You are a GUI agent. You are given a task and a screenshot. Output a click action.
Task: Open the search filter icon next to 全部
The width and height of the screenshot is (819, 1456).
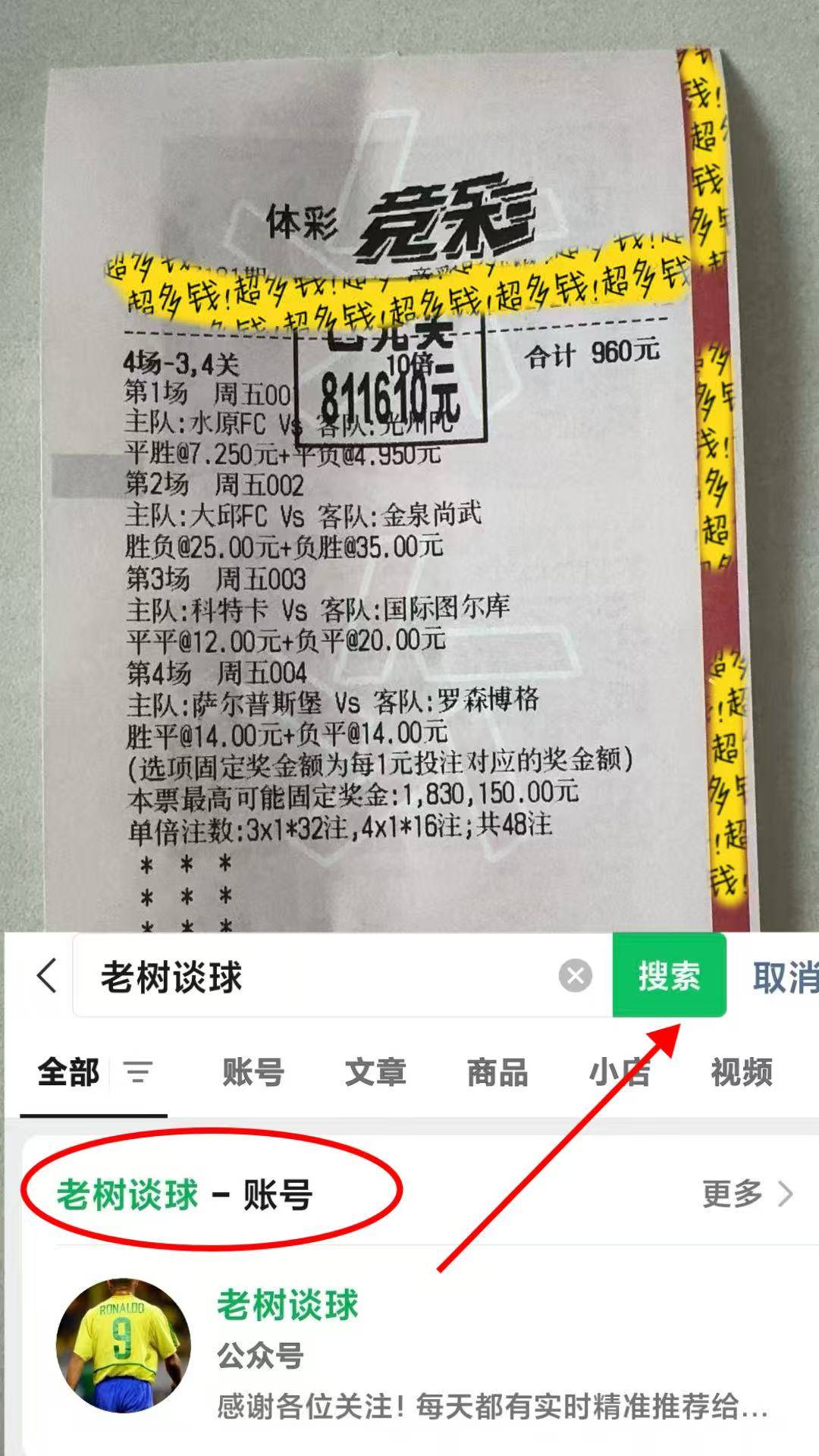tap(139, 1072)
